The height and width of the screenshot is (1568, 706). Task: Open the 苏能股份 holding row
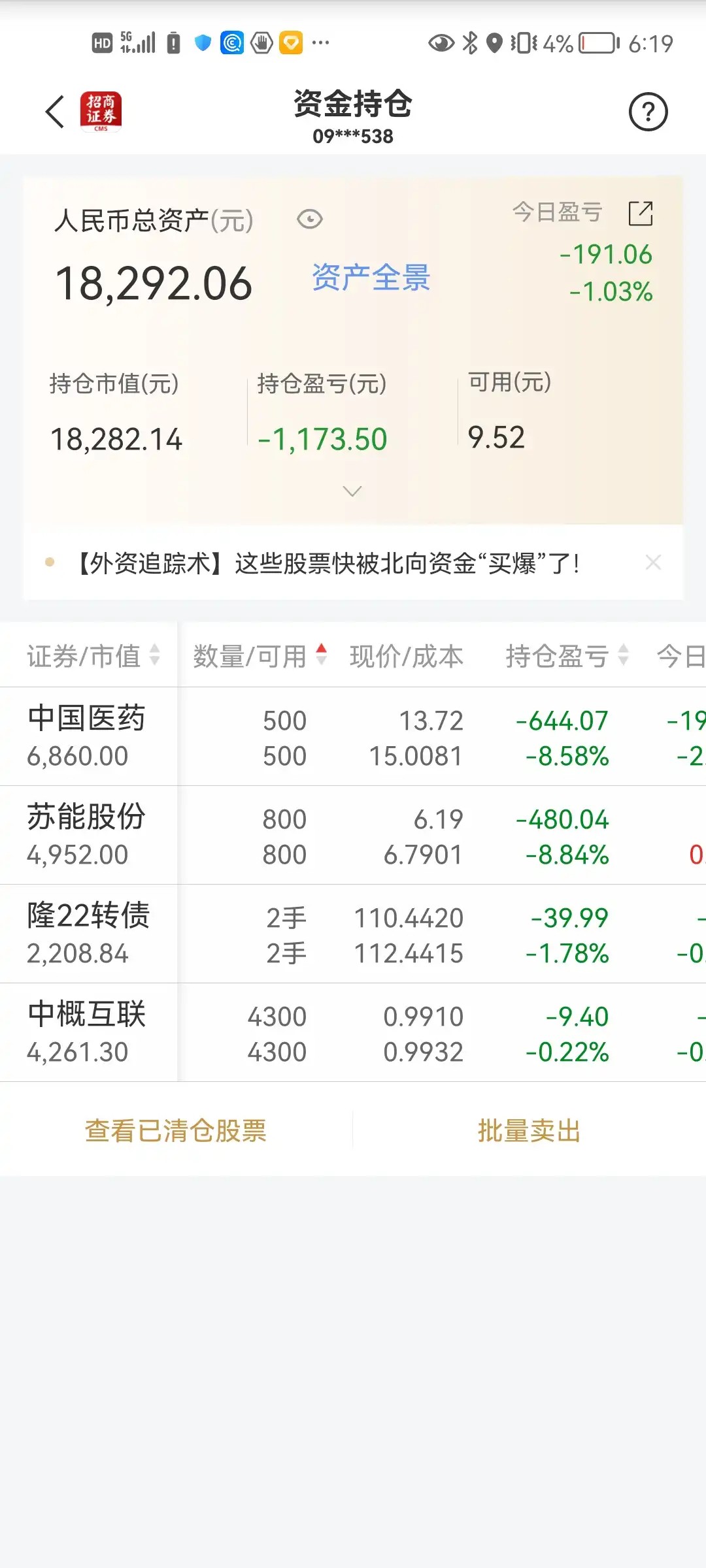[353, 836]
